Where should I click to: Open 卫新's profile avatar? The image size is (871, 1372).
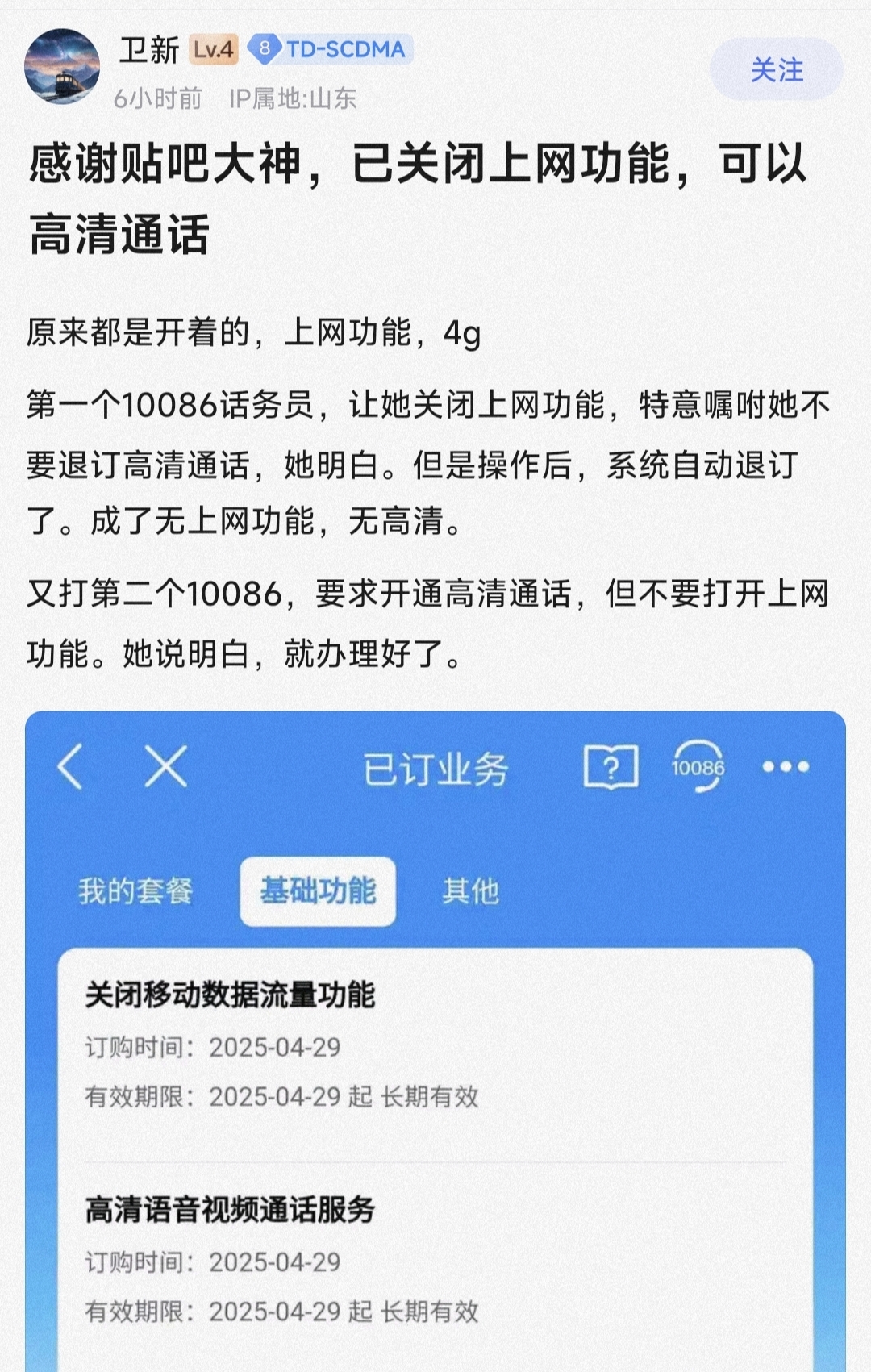(62, 67)
